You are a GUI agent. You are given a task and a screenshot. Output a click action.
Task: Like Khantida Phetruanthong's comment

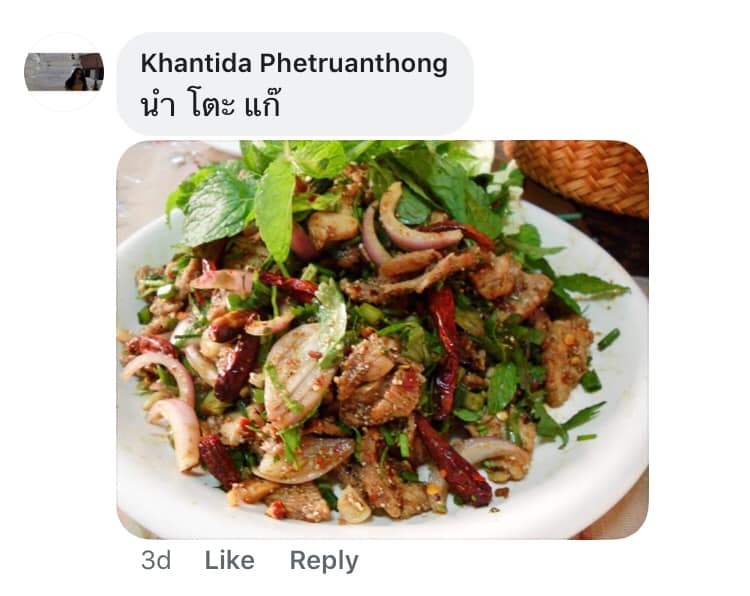(x=229, y=562)
